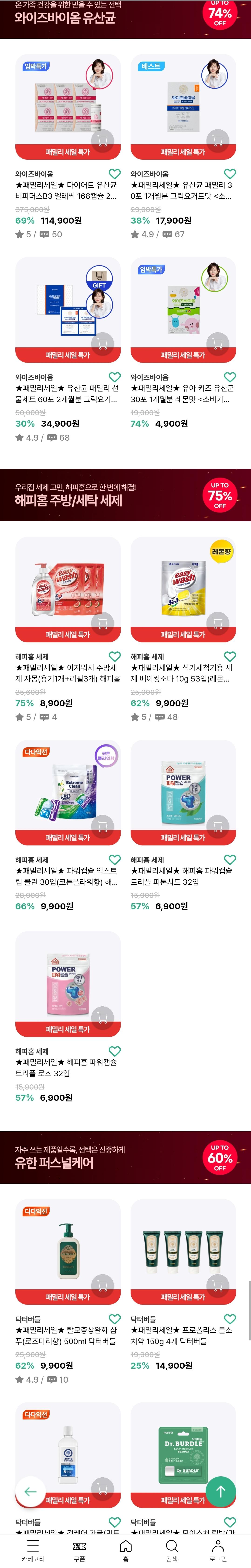
Task: Wishlist the 이지워시 주방세제 자몽 product
Action: (114, 656)
